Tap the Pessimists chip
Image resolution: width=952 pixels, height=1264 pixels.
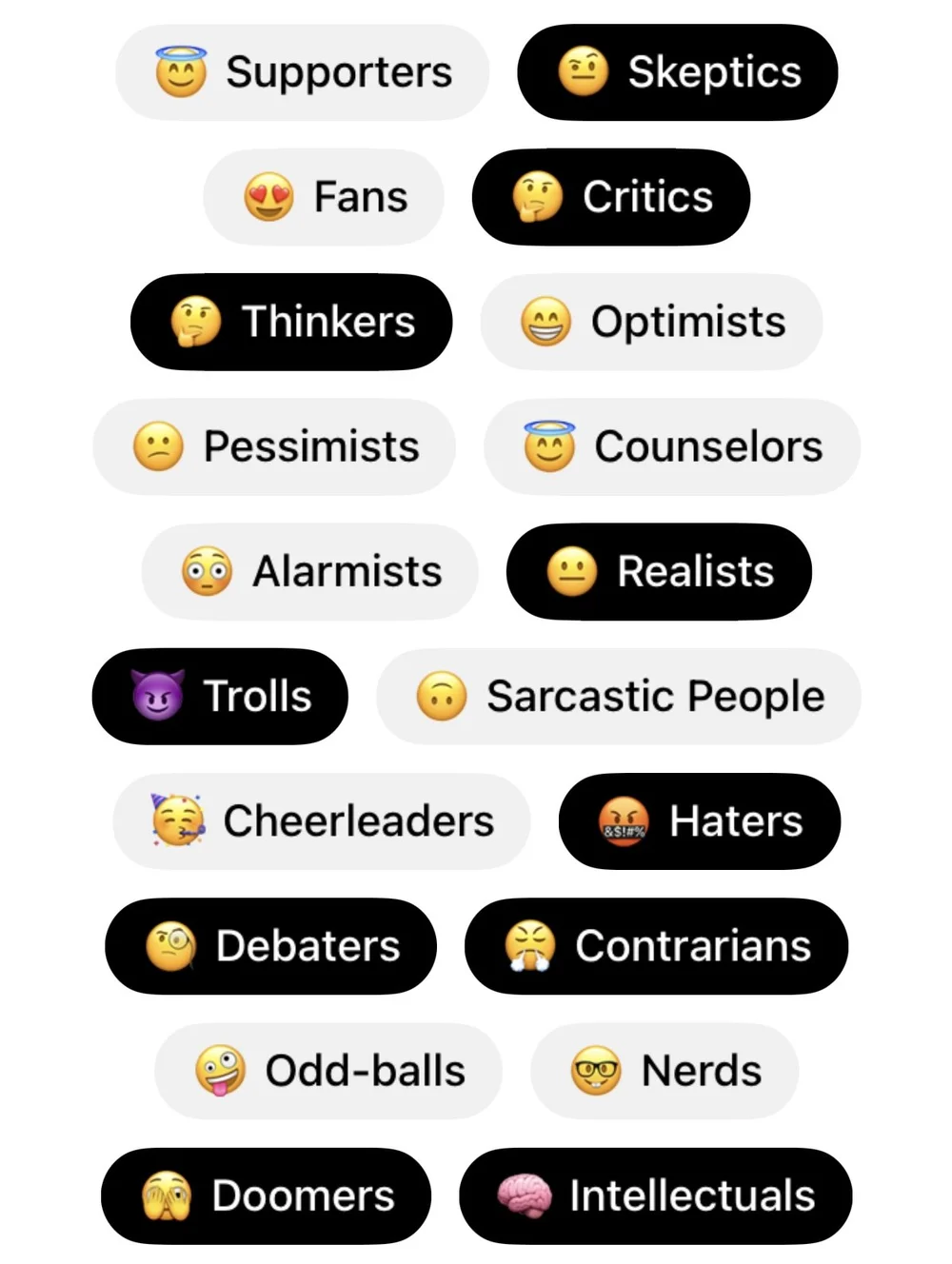coord(274,446)
